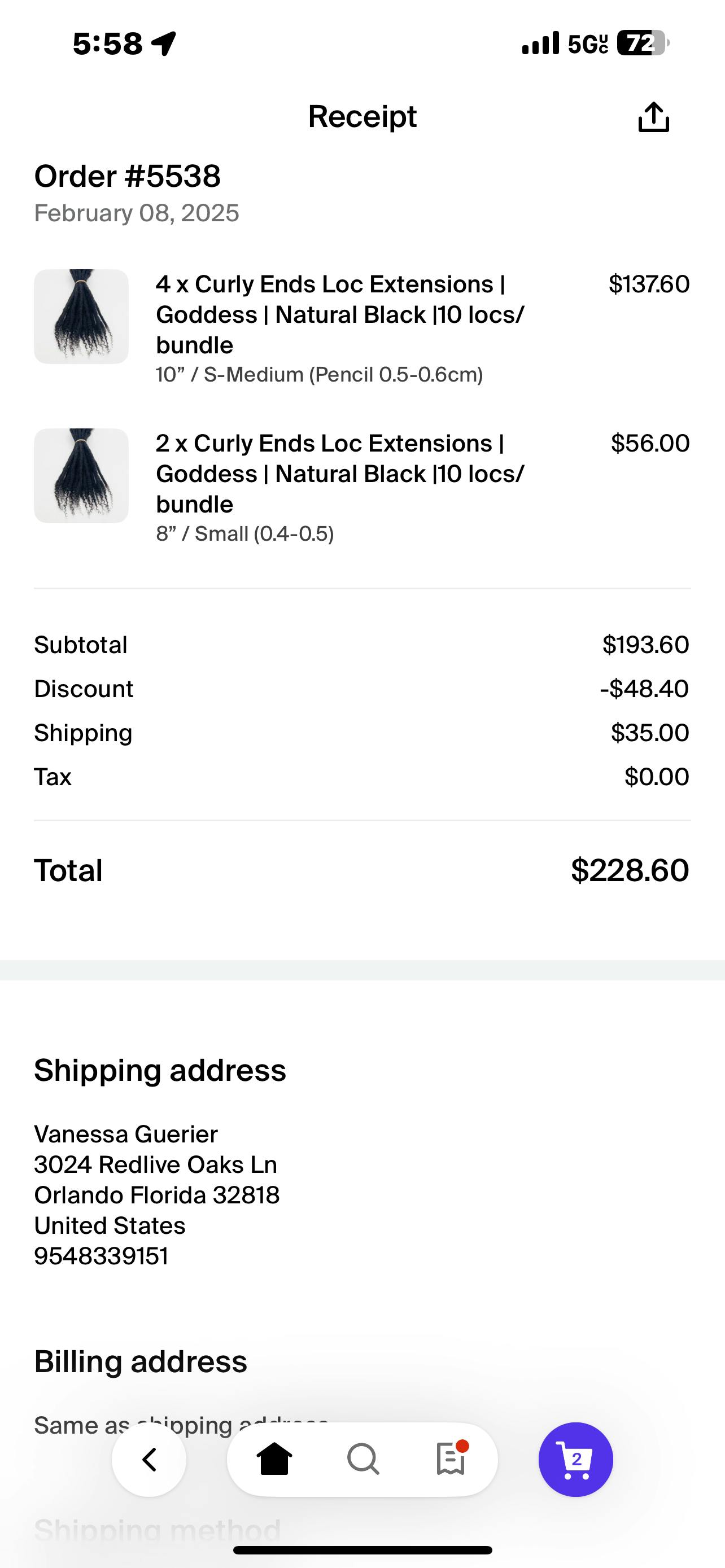The height and width of the screenshot is (1568, 725).
Task: Open the 8” Small Curly Ends Loc item
Action: coord(339,474)
